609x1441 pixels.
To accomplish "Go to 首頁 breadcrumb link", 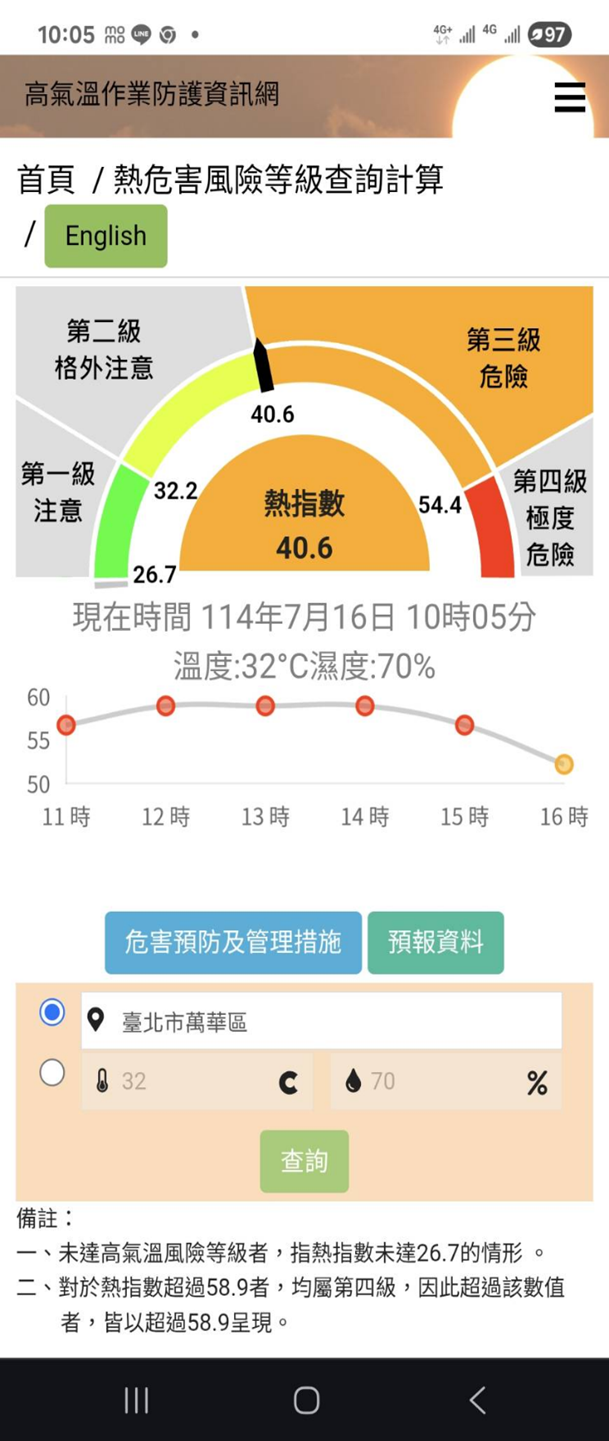I will pyautogui.click(x=46, y=180).
